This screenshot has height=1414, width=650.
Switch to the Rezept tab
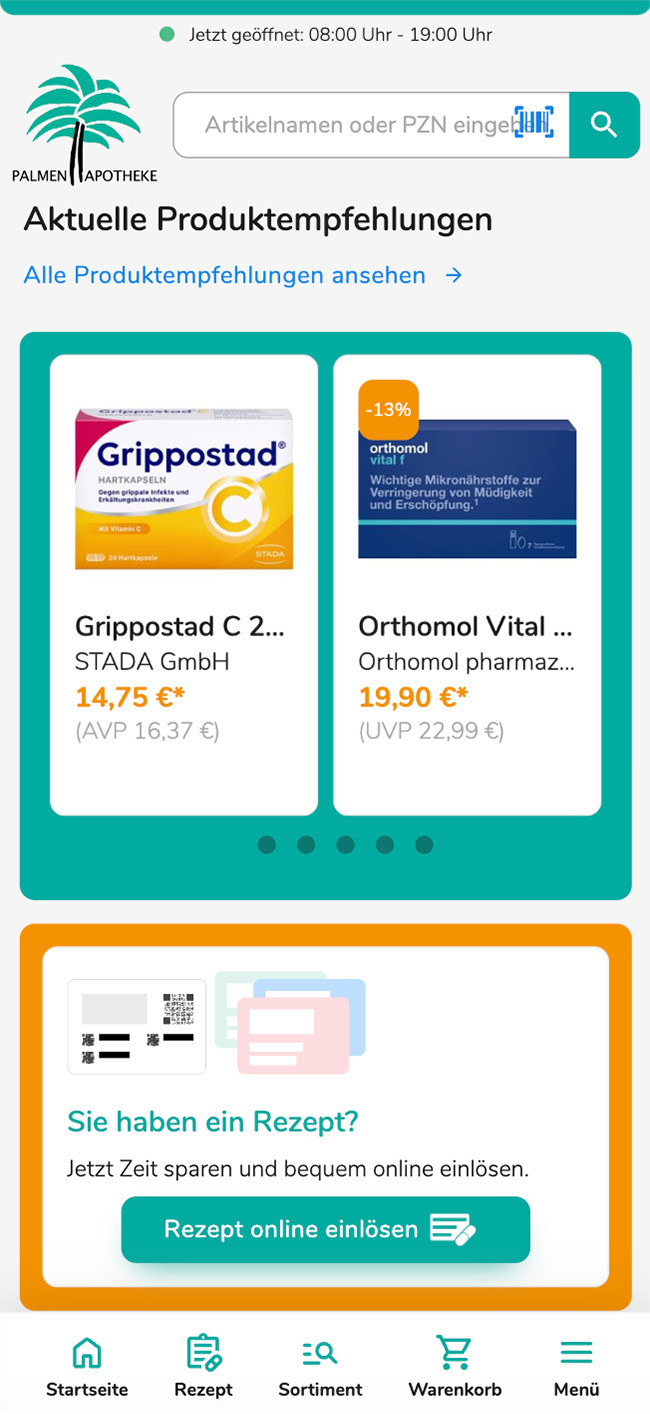pyautogui.click(x=203, y=1366)
